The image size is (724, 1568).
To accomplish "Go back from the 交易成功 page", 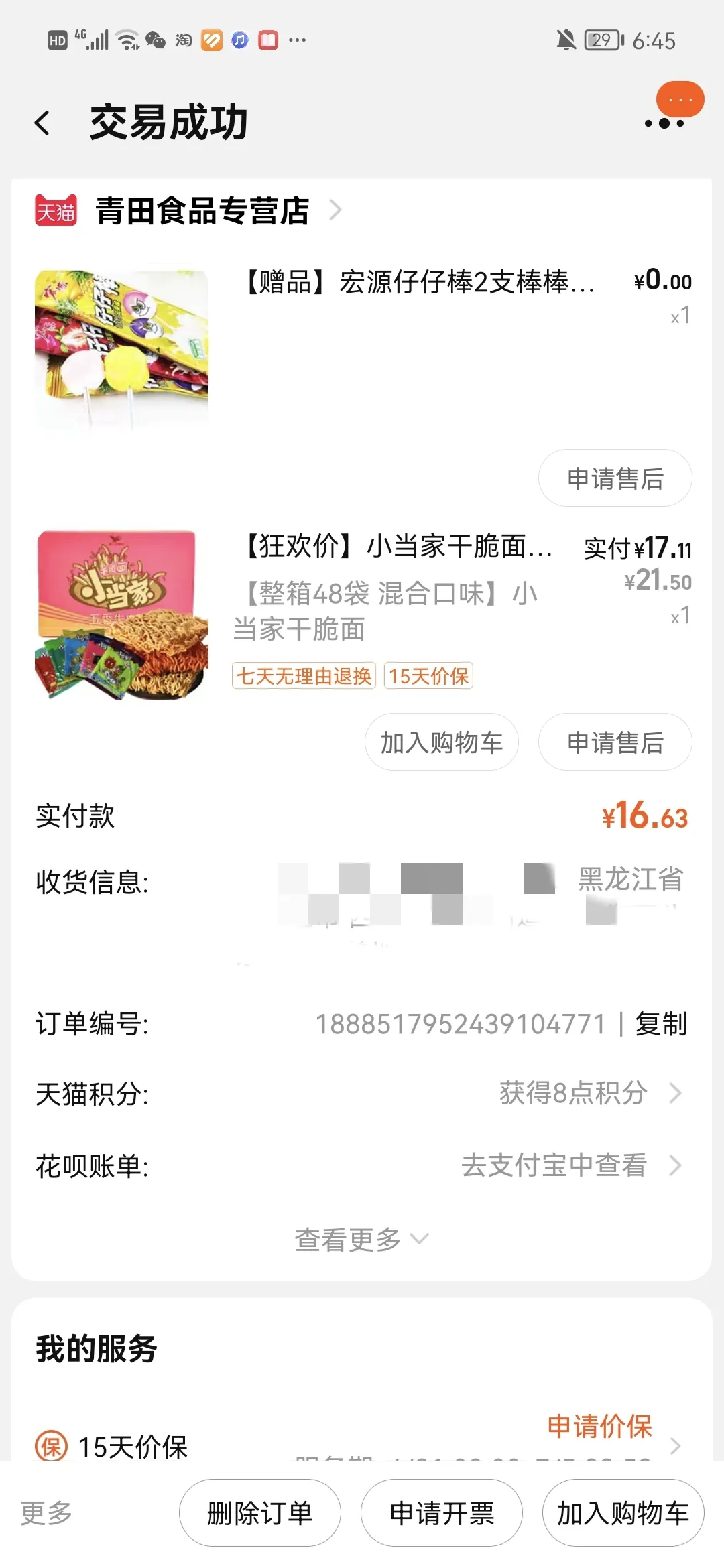I will point(42,123).
